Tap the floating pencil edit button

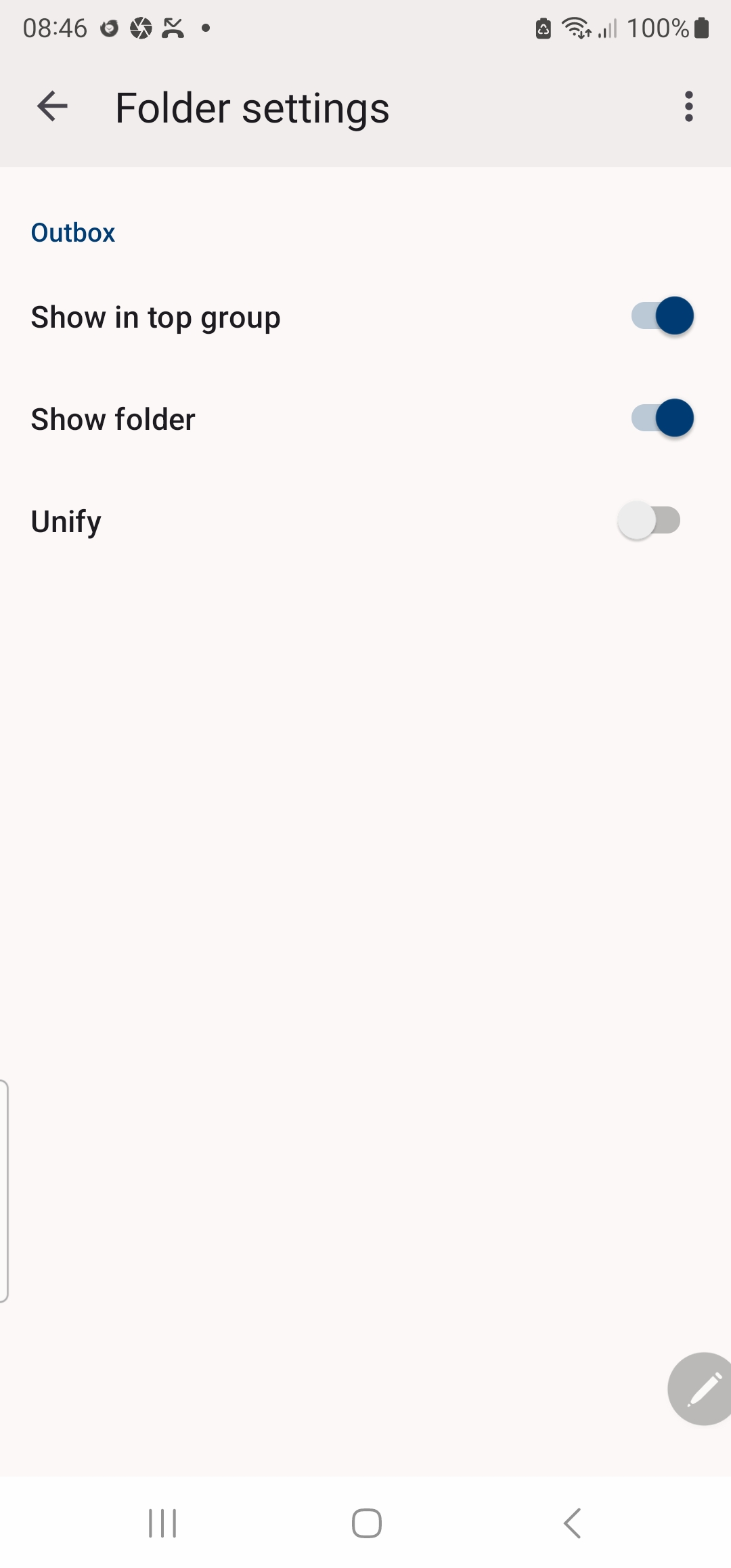[701, 1389]
